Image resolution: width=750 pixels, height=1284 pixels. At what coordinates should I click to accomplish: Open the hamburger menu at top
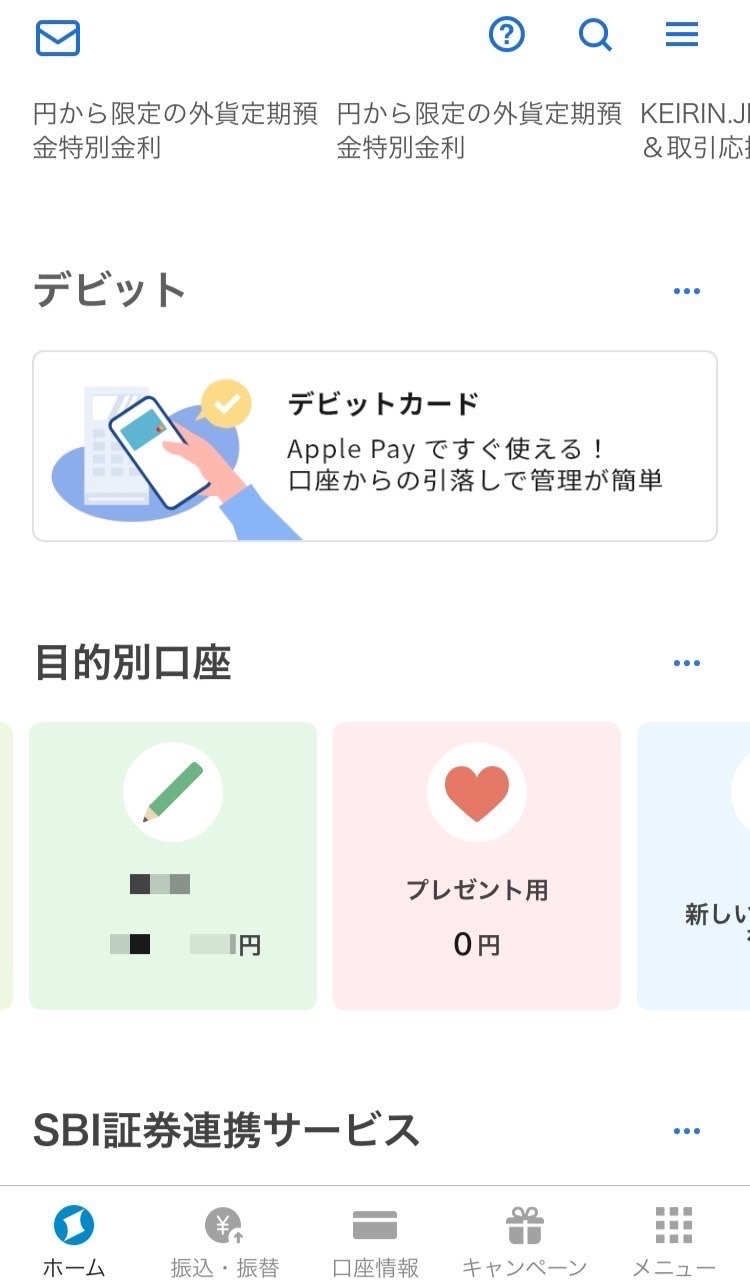pos(682,35)
